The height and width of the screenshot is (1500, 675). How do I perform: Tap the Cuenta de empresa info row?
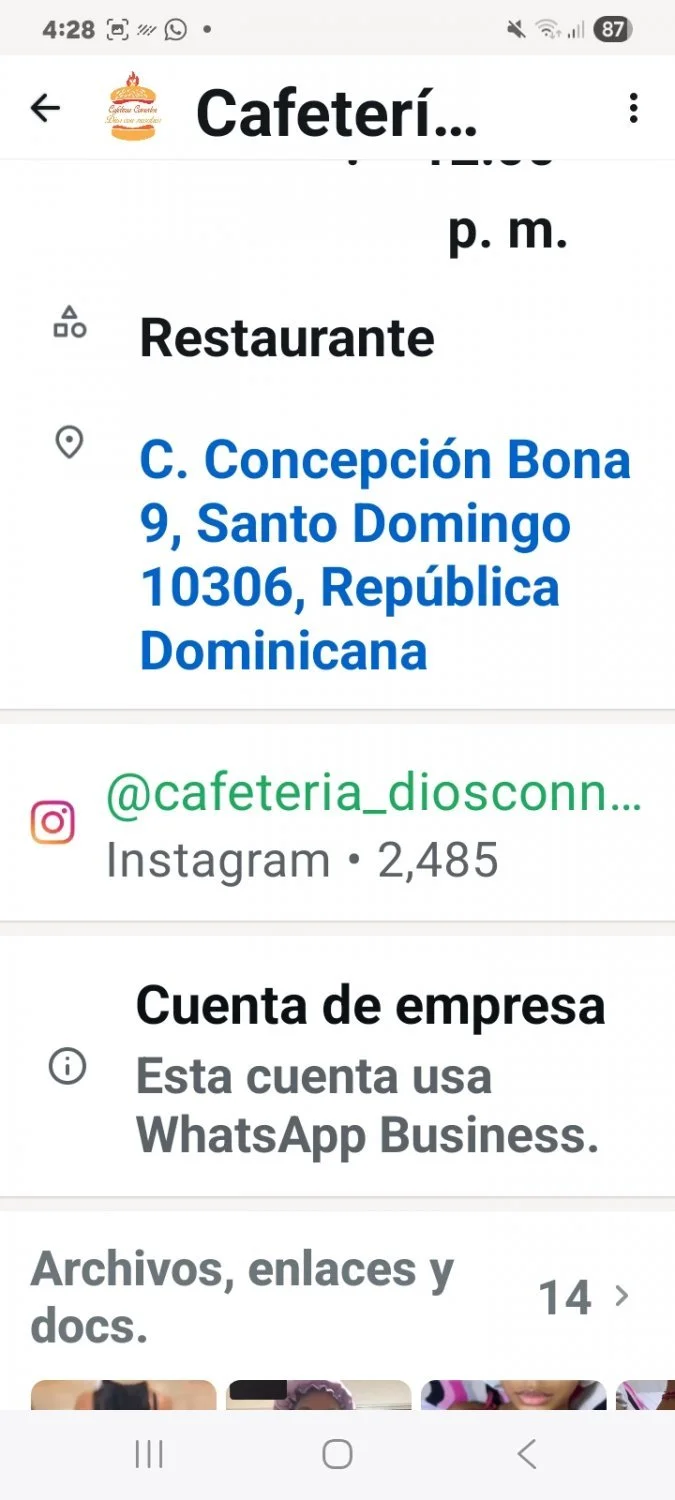[x=337, y=1068]
